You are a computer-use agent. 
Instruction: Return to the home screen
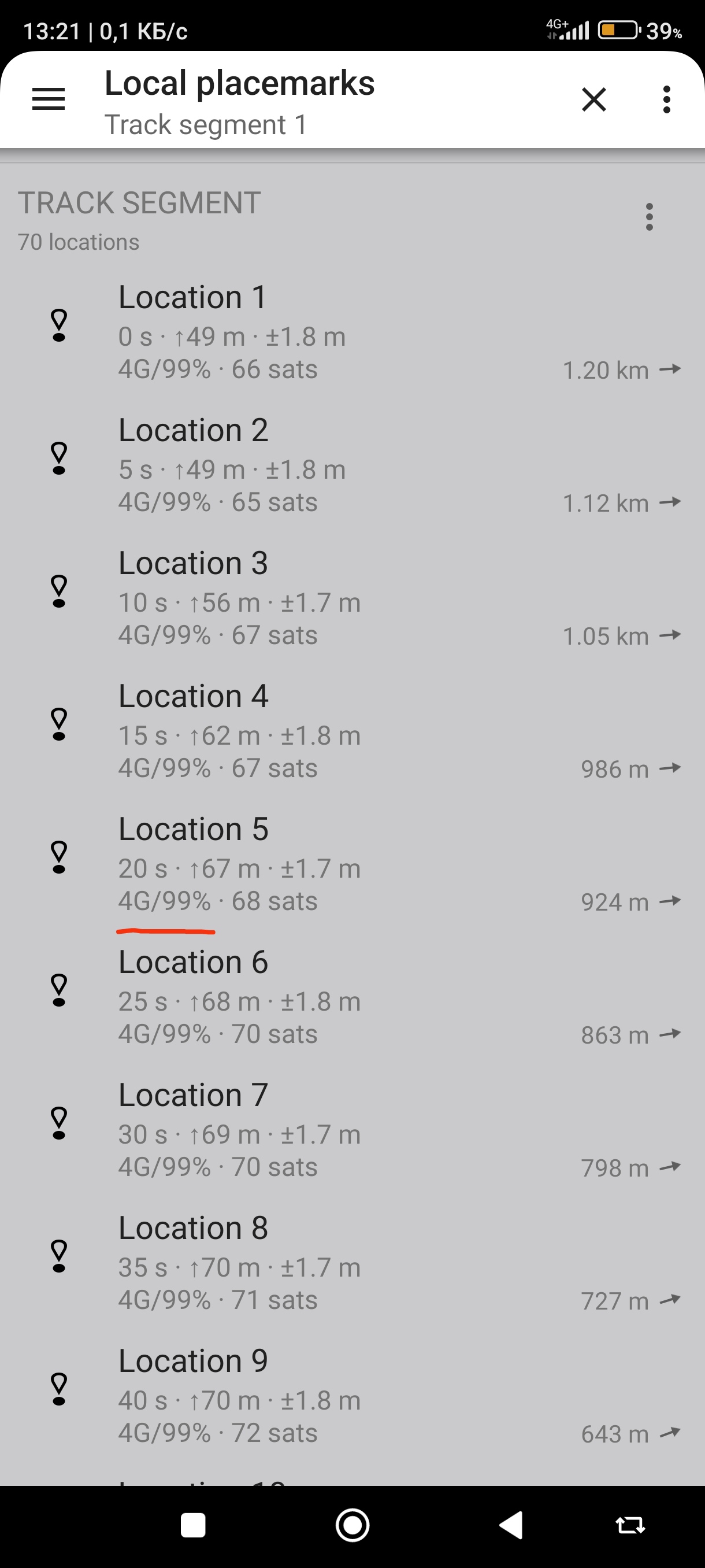coord(352,1525)
